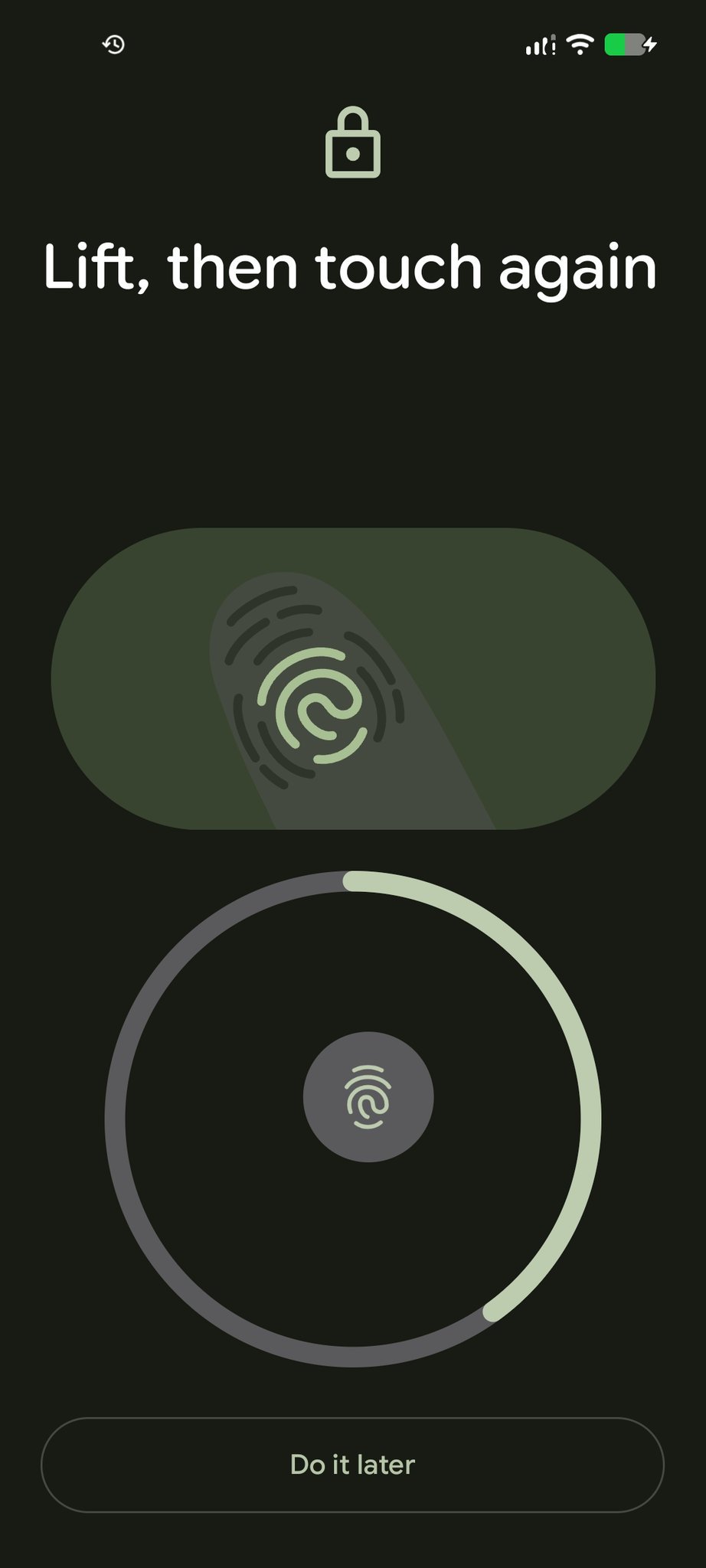Tap the update history icon in the status bar
Image resolution: width=706 pixels, height=1568 pixels.
click(112, 45)
